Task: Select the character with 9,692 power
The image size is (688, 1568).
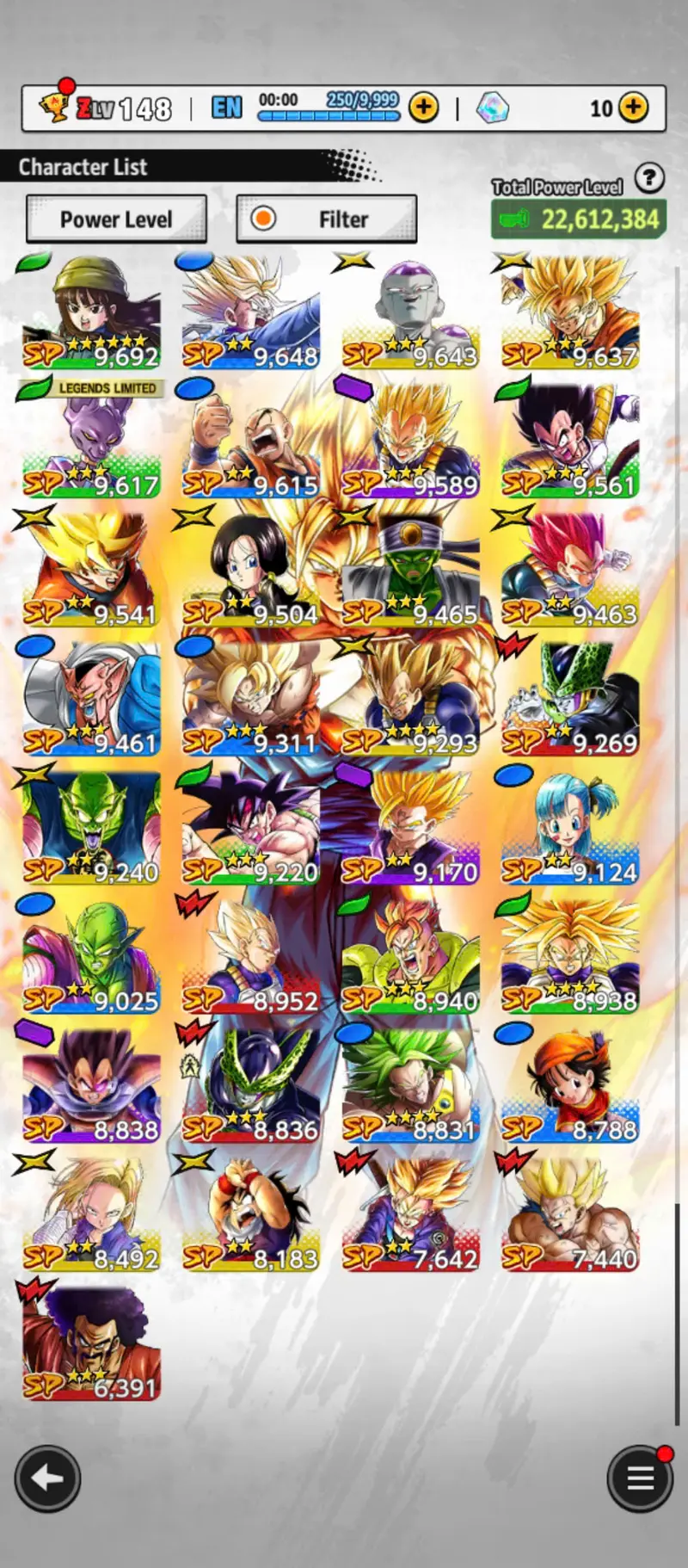Action: pos(91,313)
